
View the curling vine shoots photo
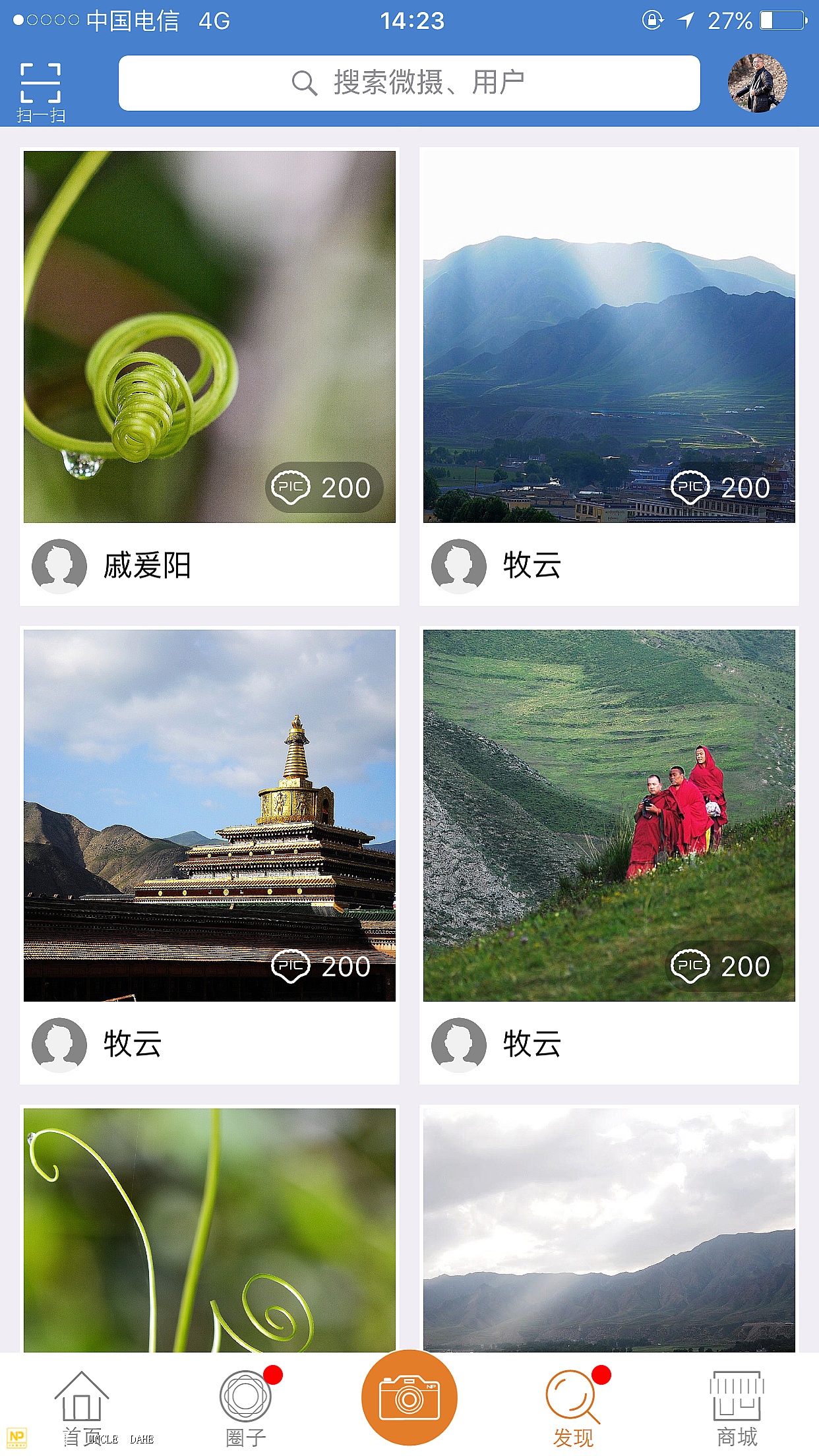(x=210, y=1230)
